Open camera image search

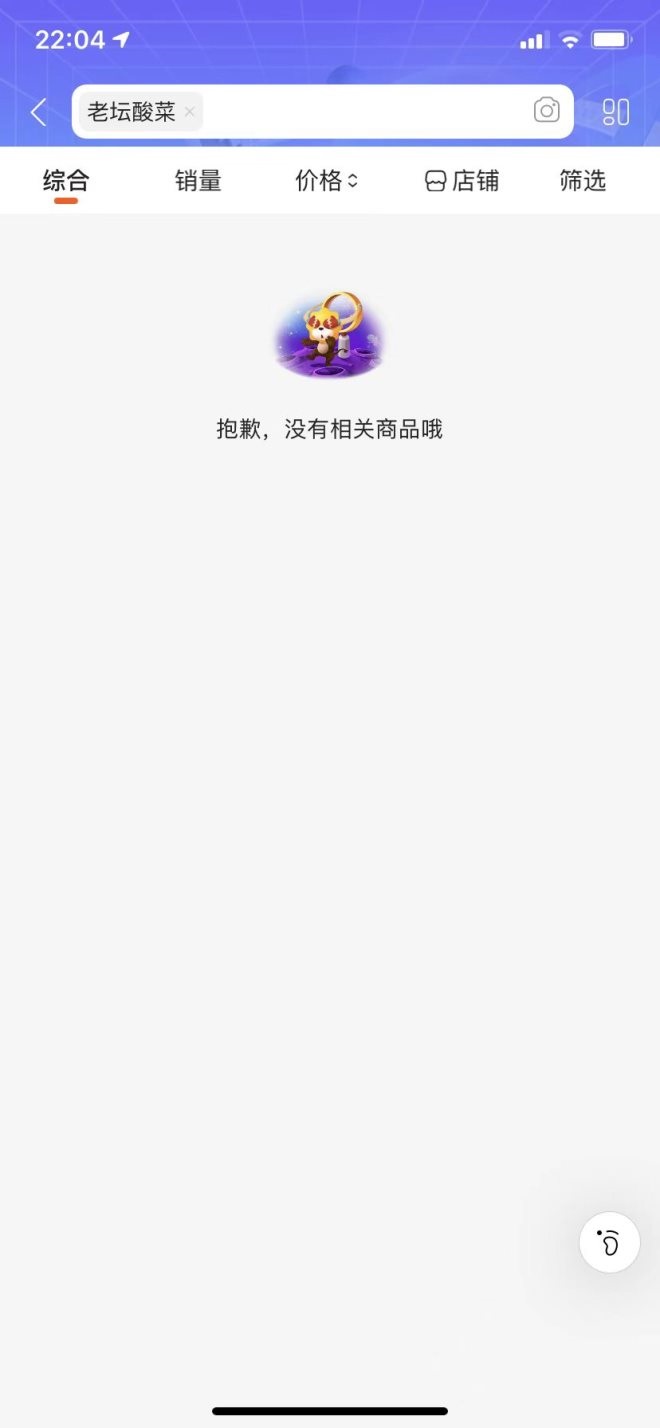[x=546, y=111]
